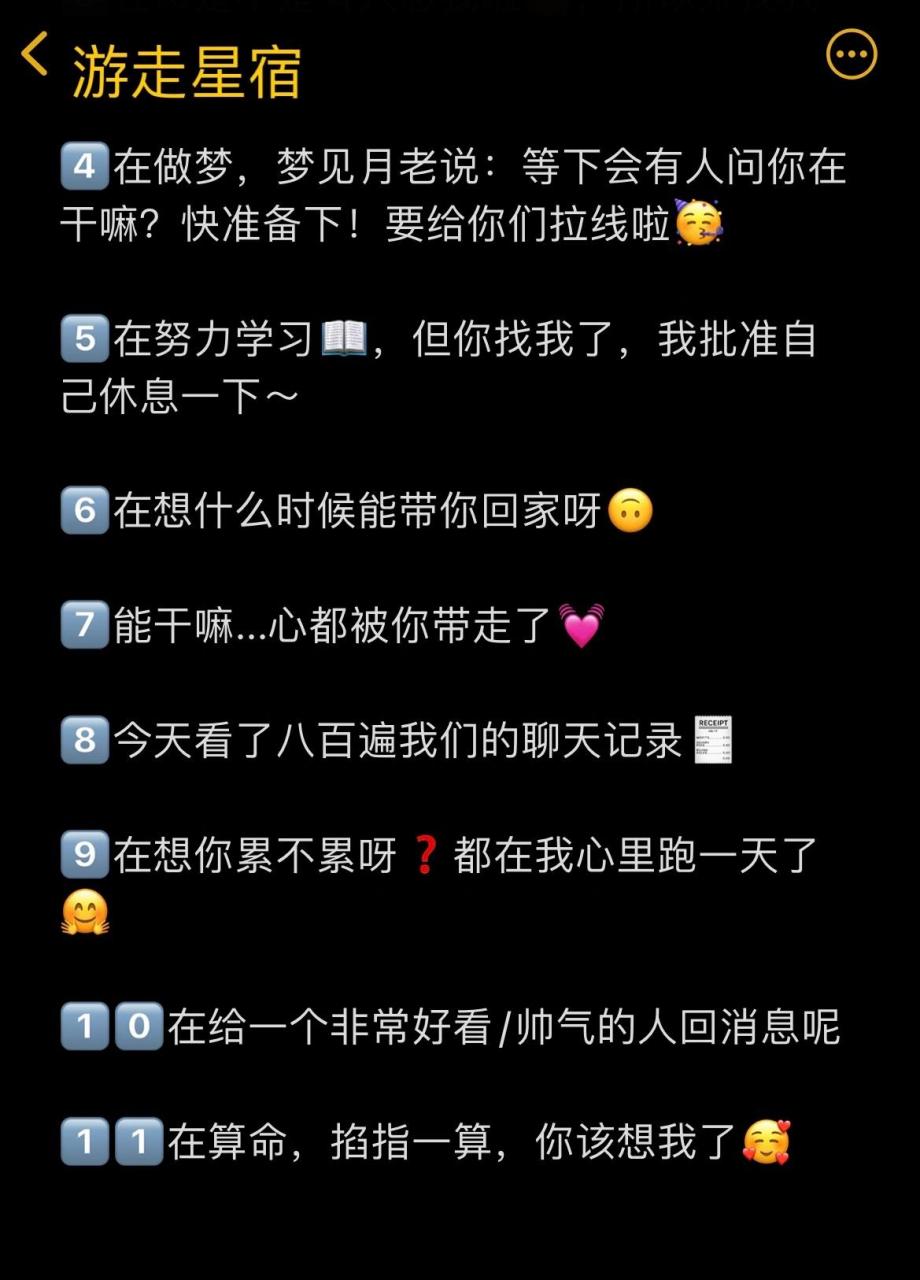Screen dimensions: 920x1280
Task: Click the number 6 badge
Action: click(x=83, y=509)
